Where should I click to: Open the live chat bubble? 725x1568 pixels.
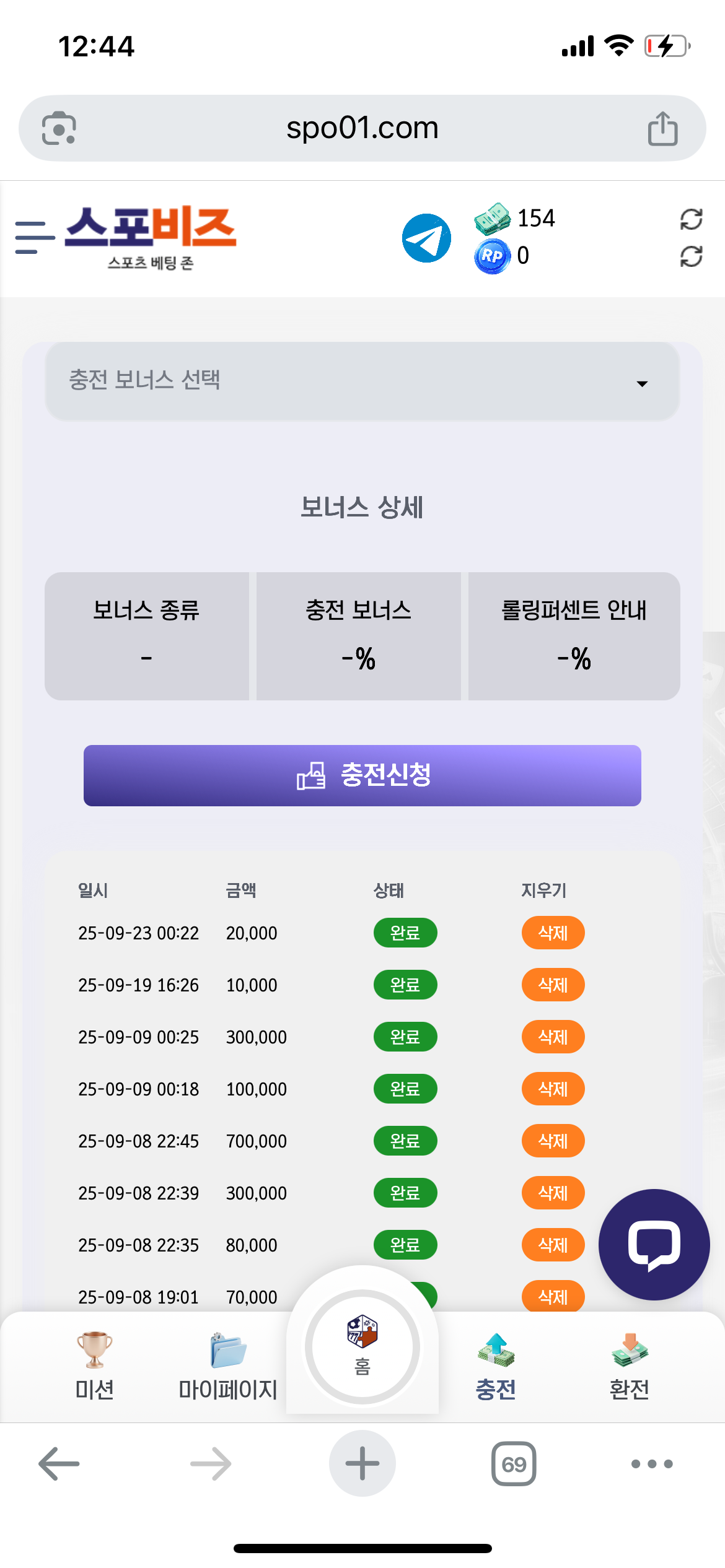[654, 1245]
